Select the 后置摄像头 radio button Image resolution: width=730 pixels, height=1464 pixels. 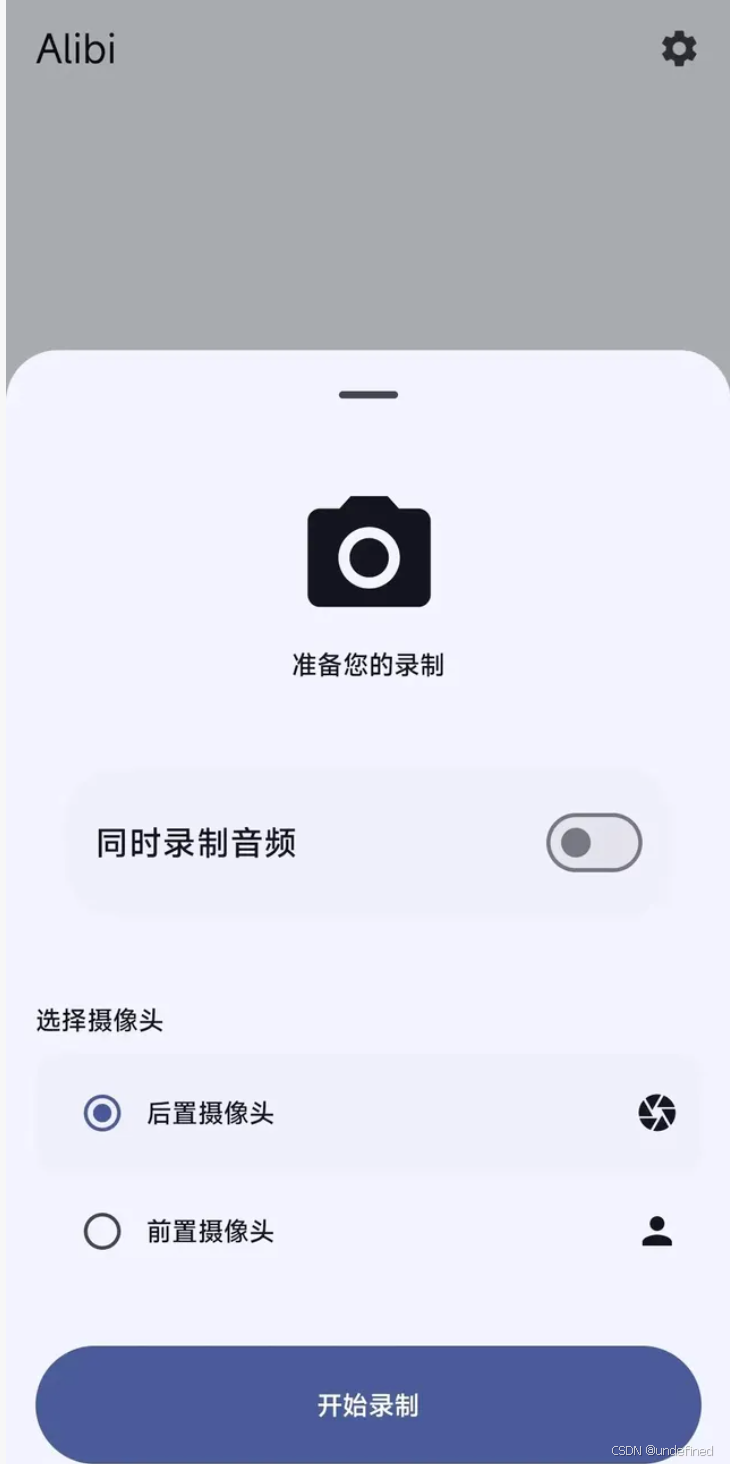(101, 1112)
